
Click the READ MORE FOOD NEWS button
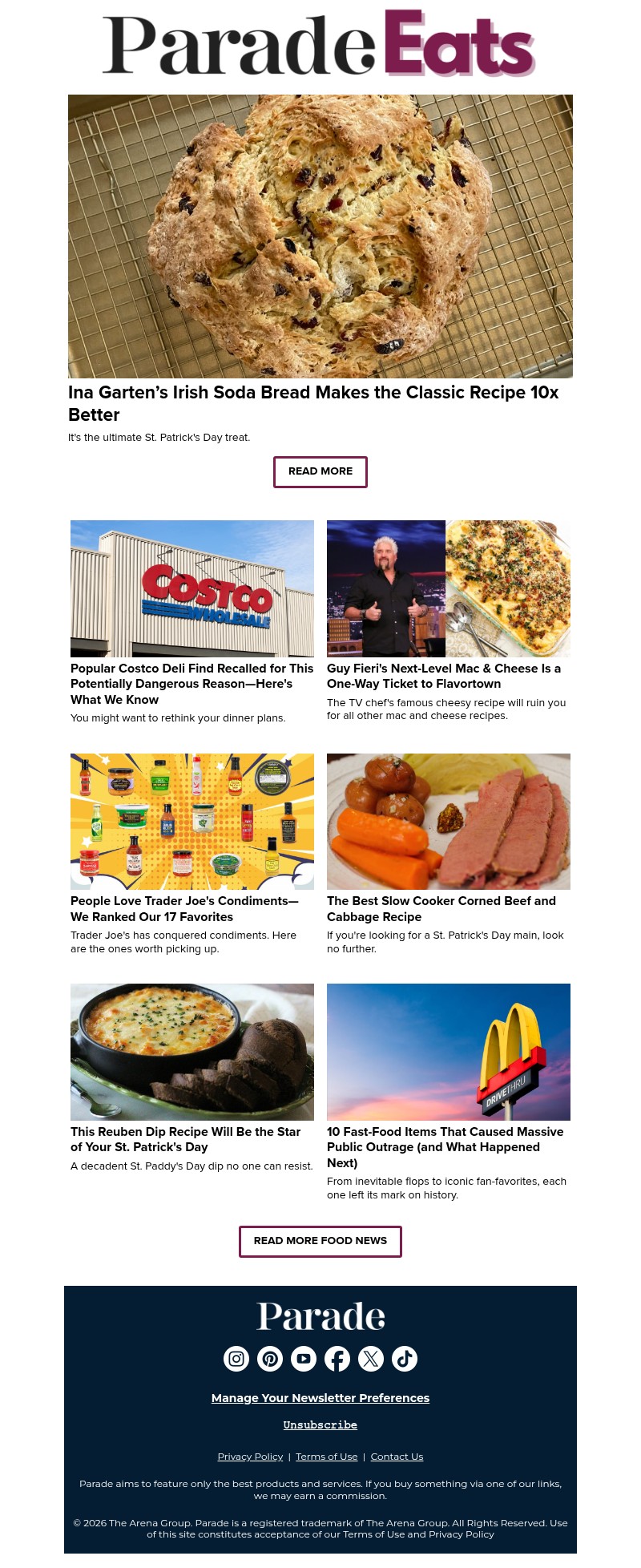coord(320,1241)
